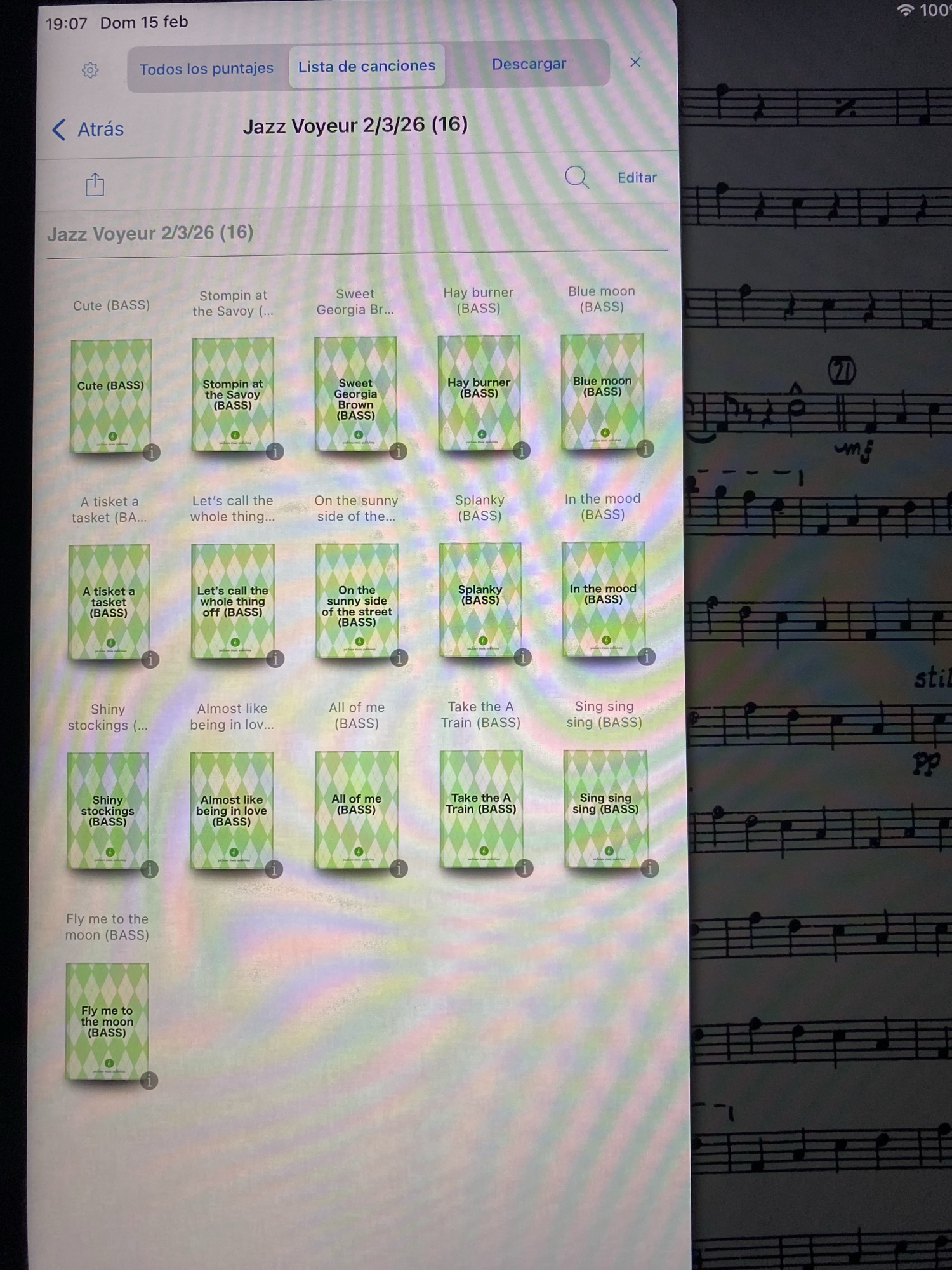This screenshot has width=952, height=1270.
Task: Open Sweet Georgia Brown score
Action: tap(355, 394)
